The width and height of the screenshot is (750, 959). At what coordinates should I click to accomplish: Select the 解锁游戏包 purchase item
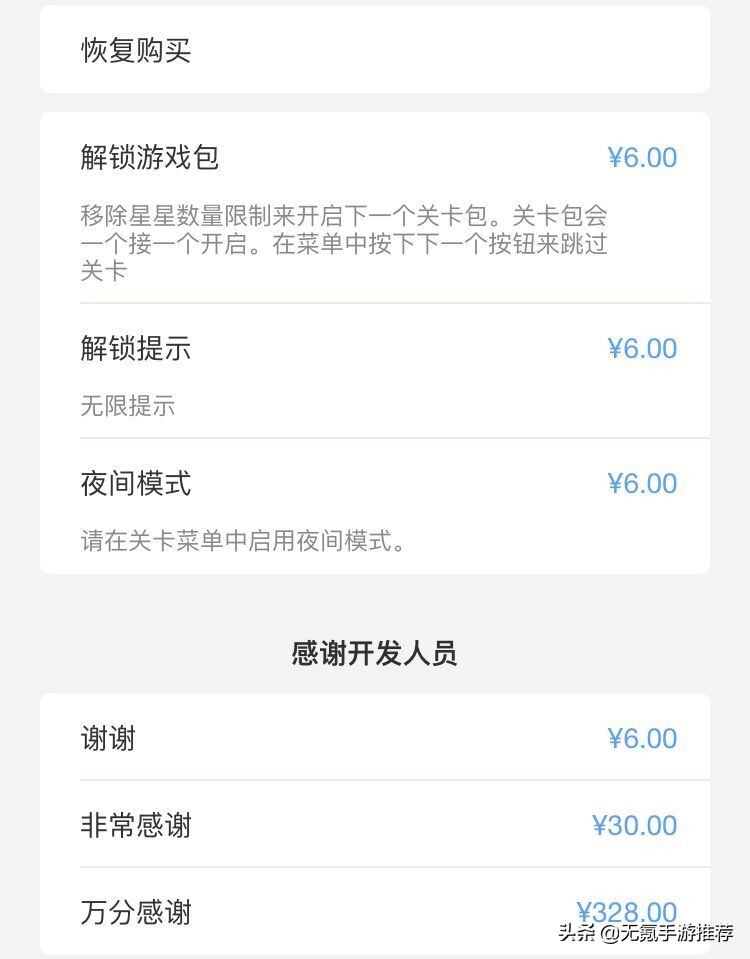tap(150, 157)
